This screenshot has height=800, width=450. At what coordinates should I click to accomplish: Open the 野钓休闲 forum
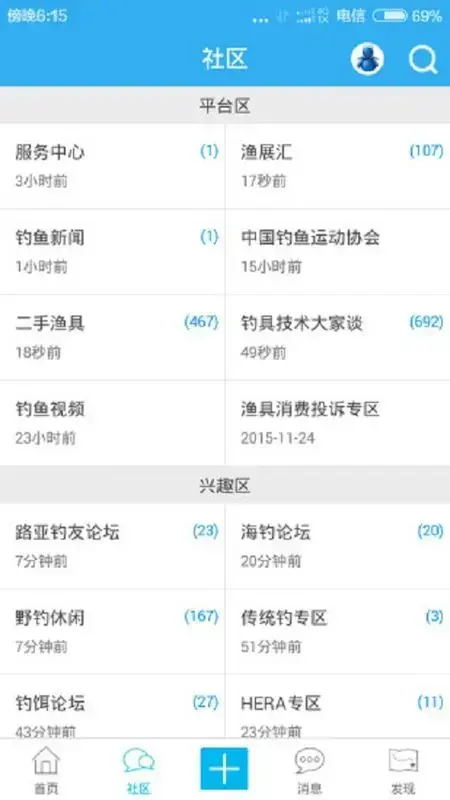tap(112, 632)
